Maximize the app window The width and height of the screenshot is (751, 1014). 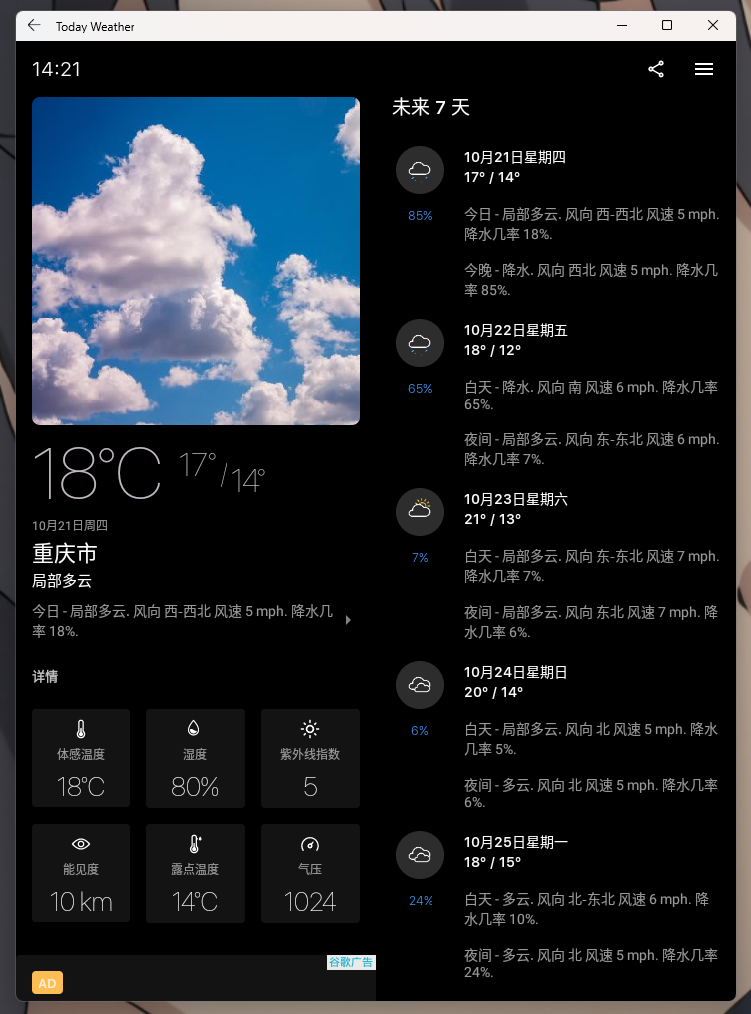[x=667, y=26]
